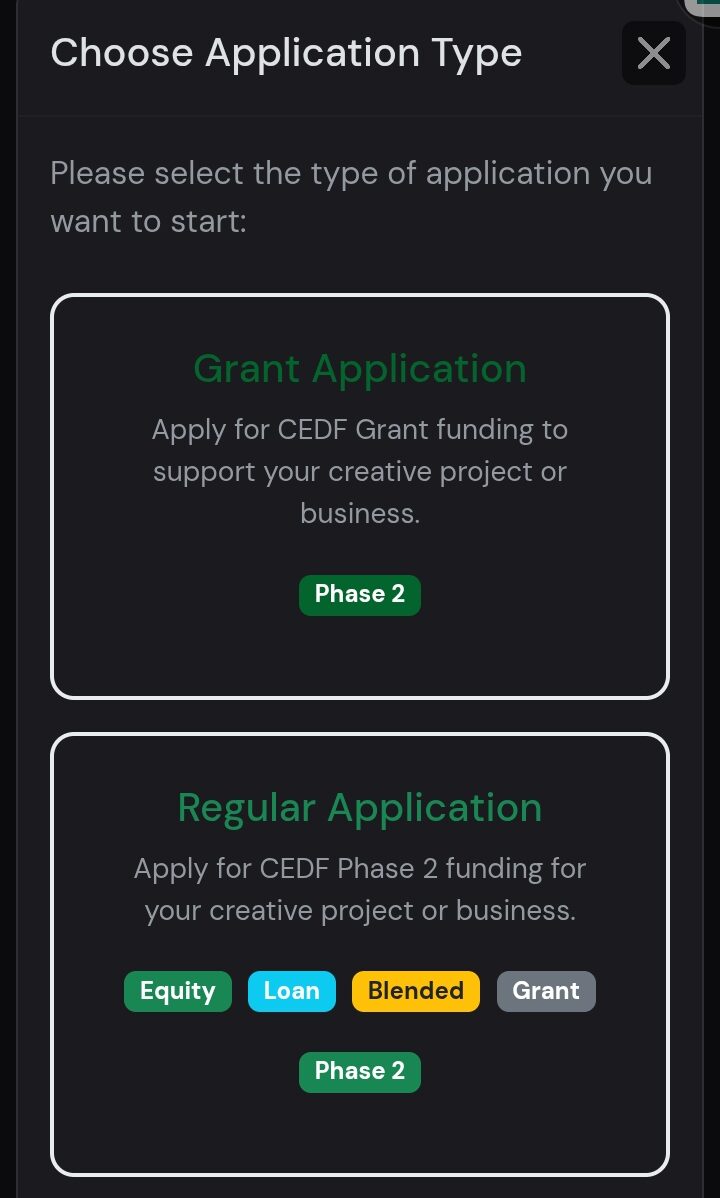The width and height of the screenshot is (720, 1198).
Task: Click the Equity funding badge
Action: click(177, 991)
